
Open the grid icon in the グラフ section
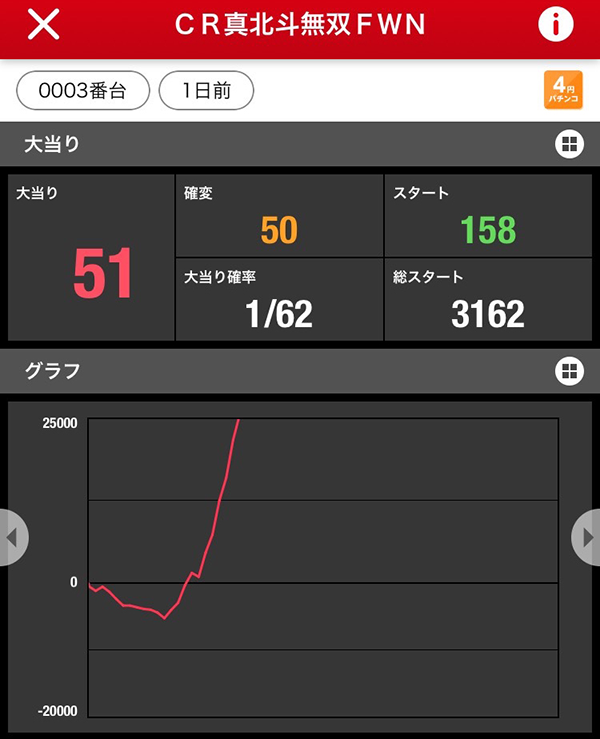tap(569, 371)
